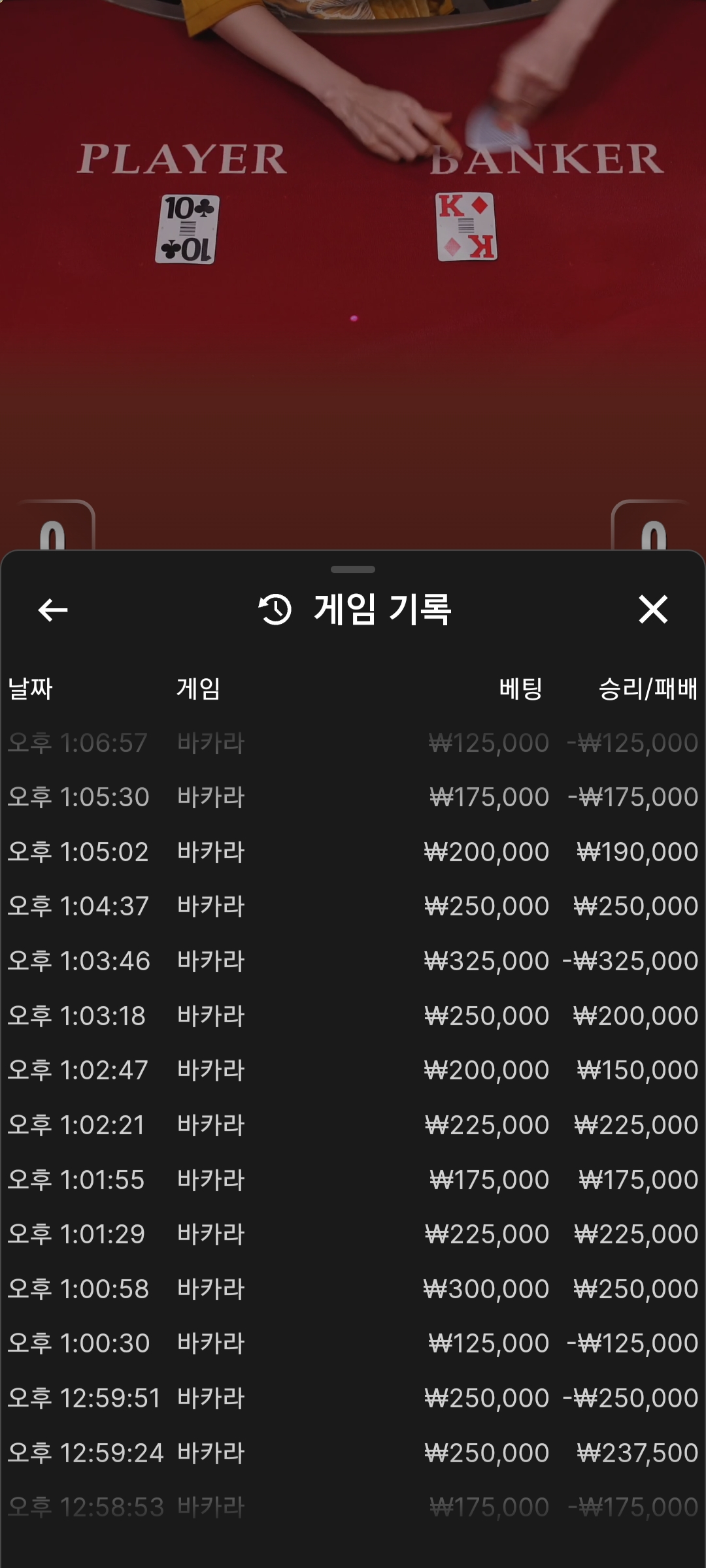The height and width of the screenshot is (1568, 706).
Task: Open the 오후 1:00:30 game entry
Action: [353, 1343]
